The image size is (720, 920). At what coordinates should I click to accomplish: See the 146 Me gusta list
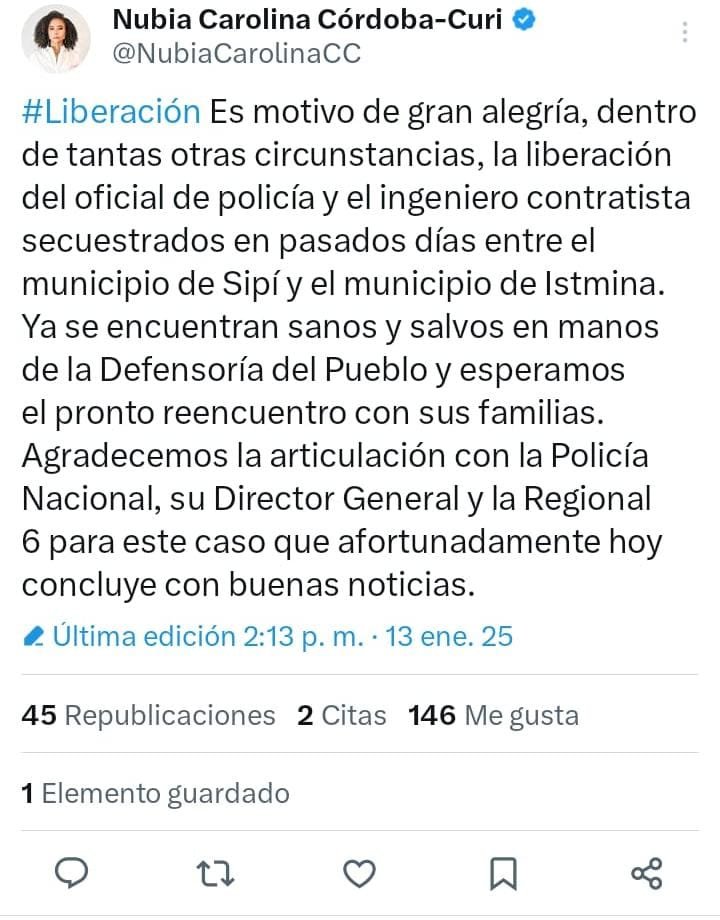(x=493, y=715)
